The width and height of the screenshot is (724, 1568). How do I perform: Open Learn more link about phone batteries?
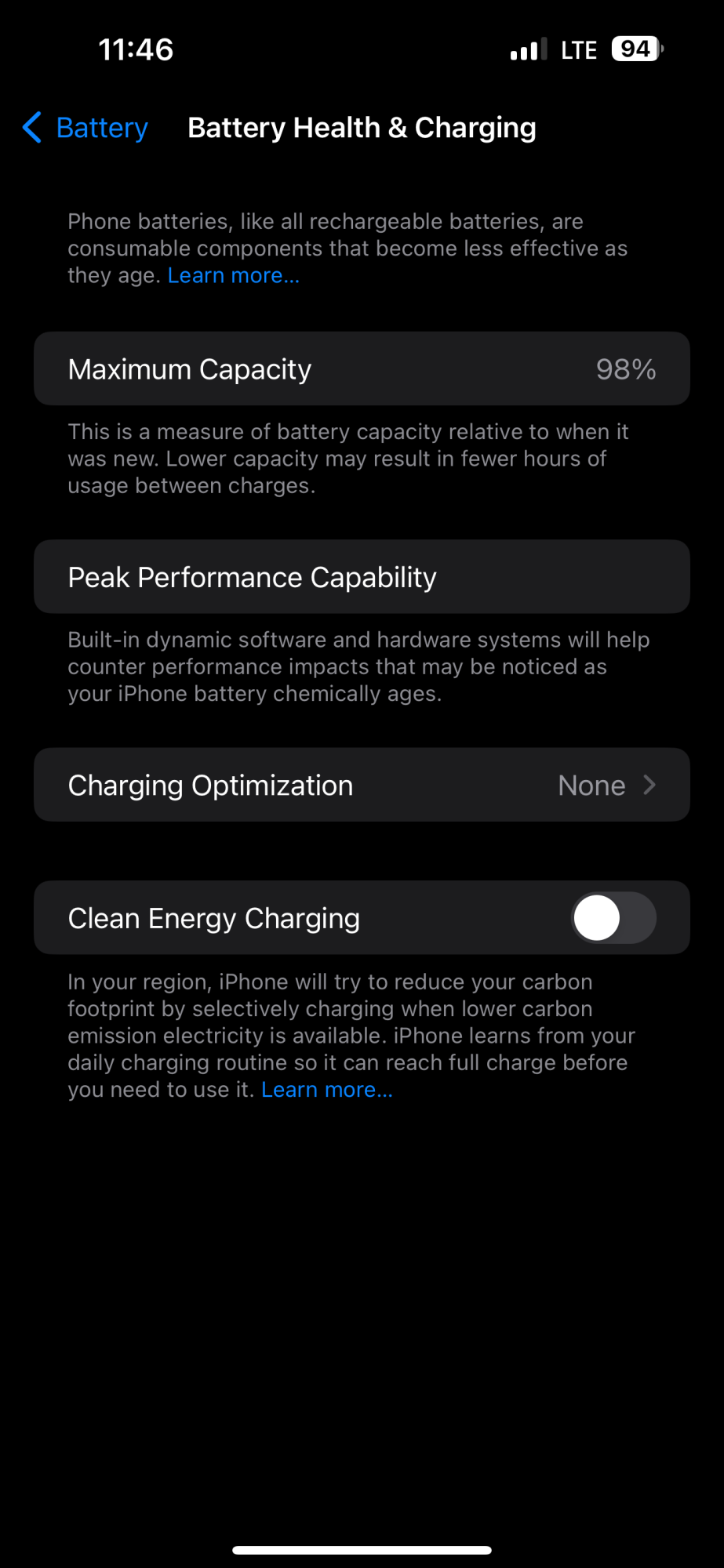click(233, 276)
